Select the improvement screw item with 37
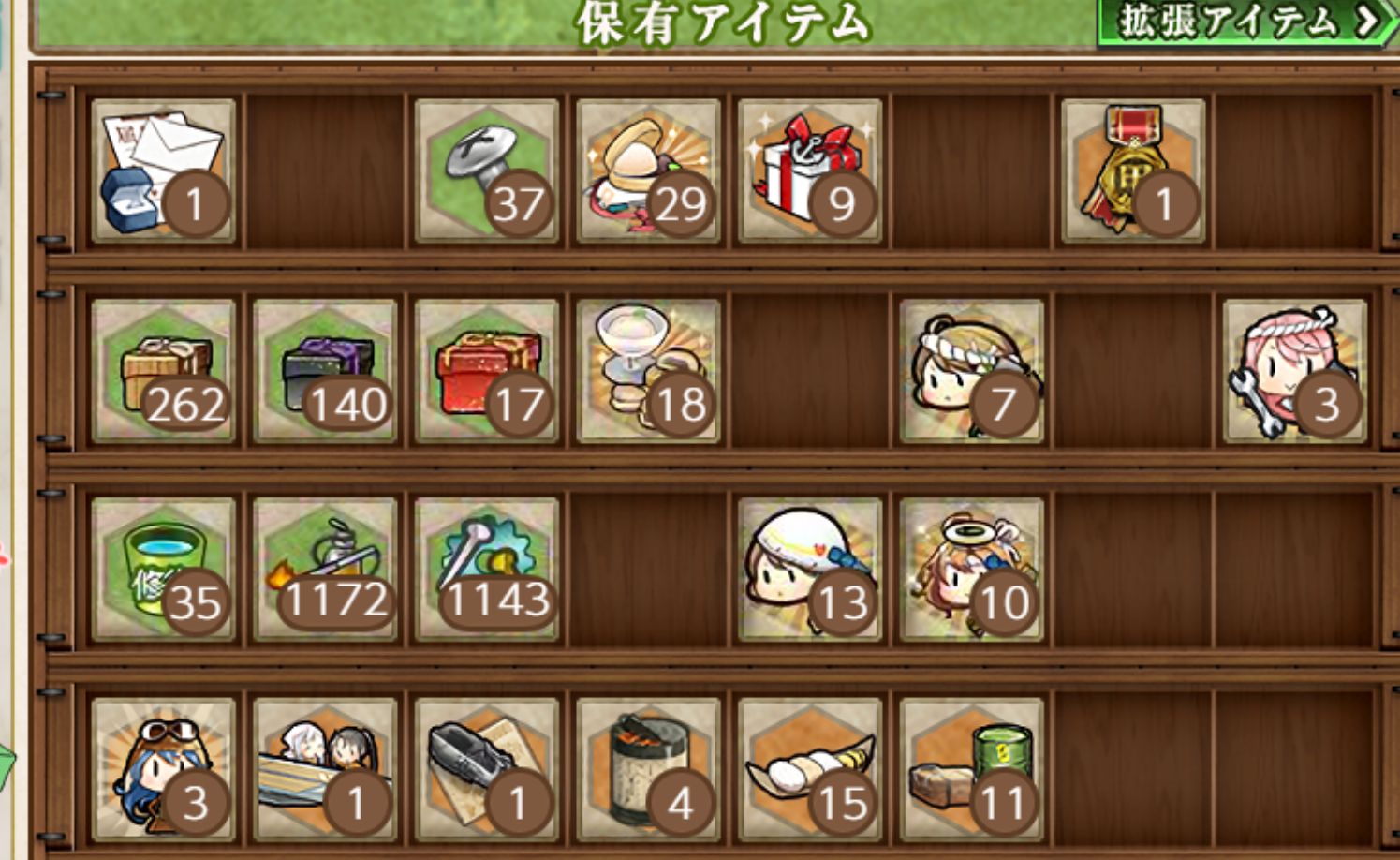Screen dimensions: 1400x860 486,171
